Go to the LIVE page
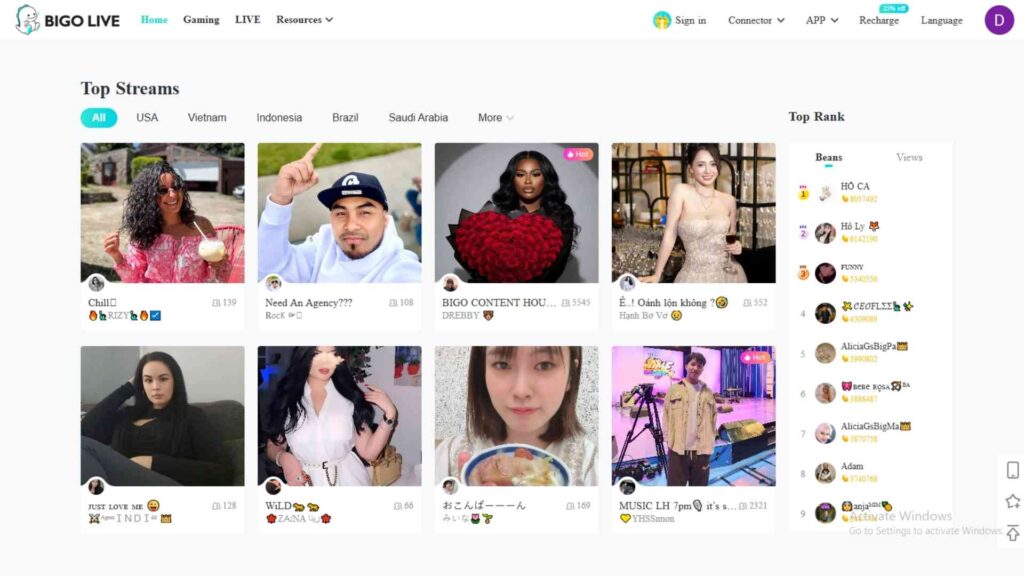Screen dimensions: 1024x576 coord(247,20)
